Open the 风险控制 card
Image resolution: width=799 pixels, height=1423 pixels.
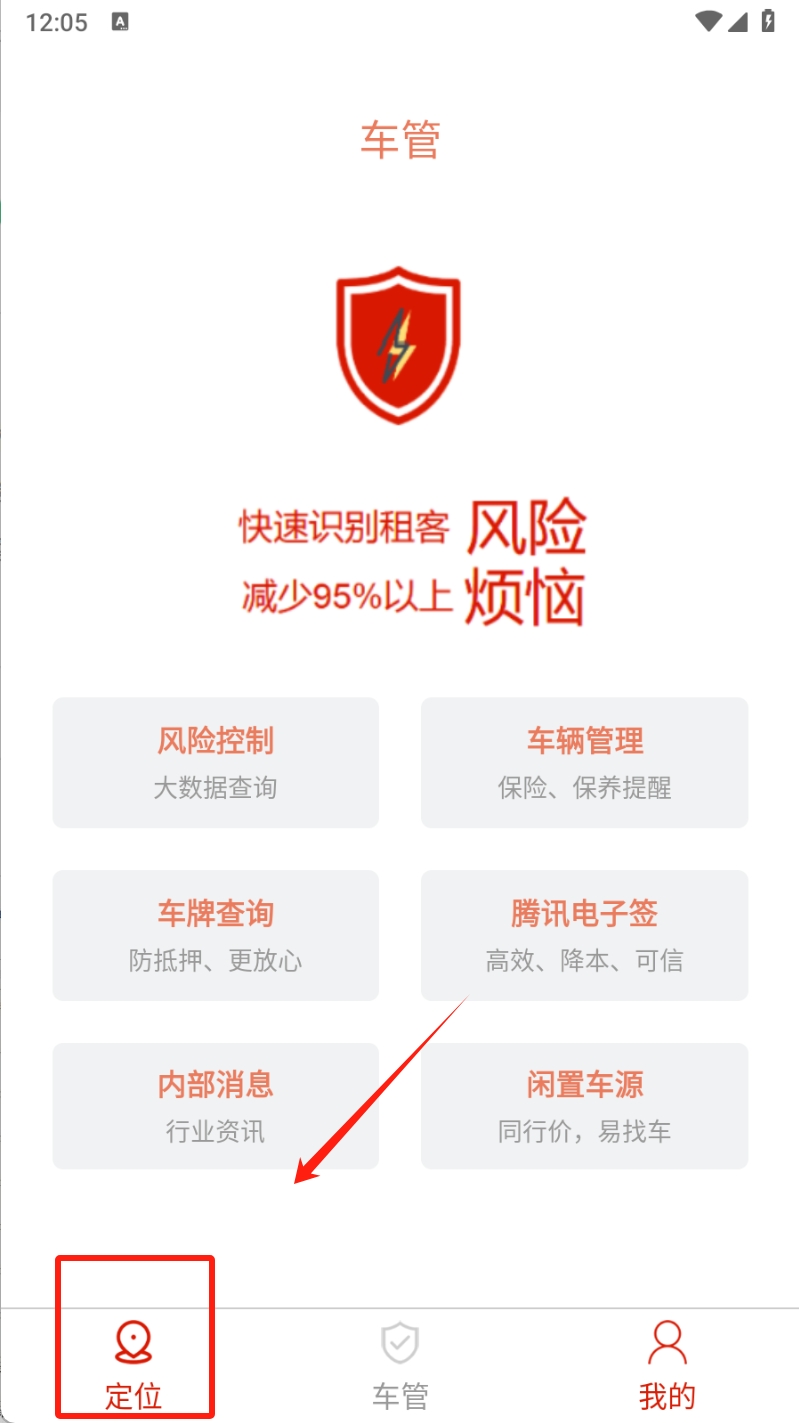pos(215,762)
